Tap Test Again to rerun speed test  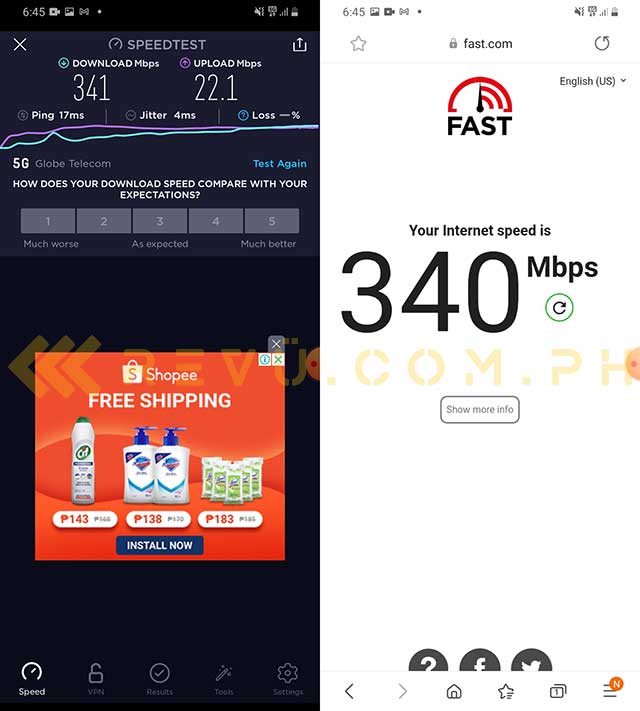click(x=279, y=163)
